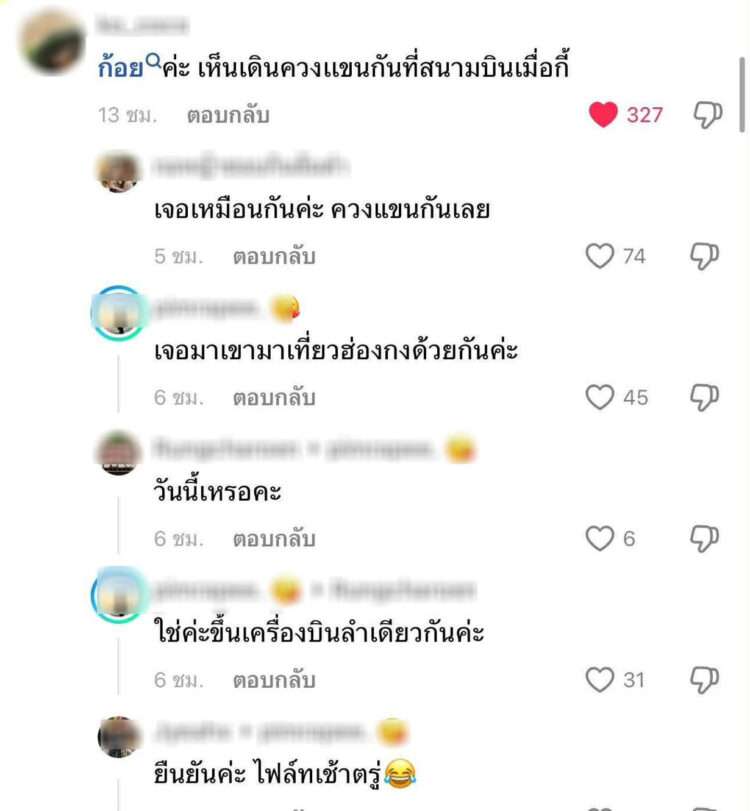Reply to the top comment posted 13 ชม.

tap(228, 115)
